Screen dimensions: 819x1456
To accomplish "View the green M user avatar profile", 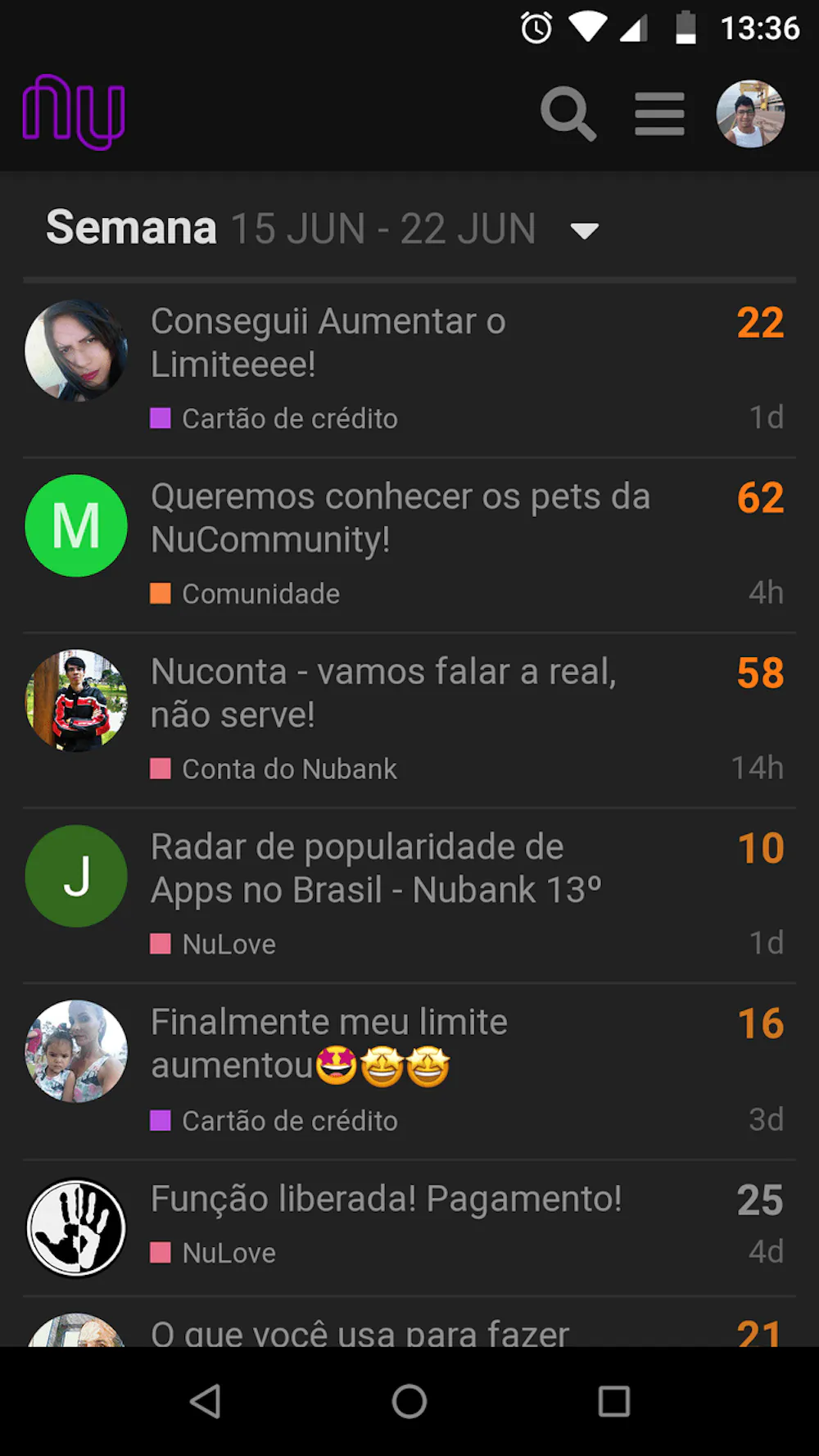I will coord(76,526).
